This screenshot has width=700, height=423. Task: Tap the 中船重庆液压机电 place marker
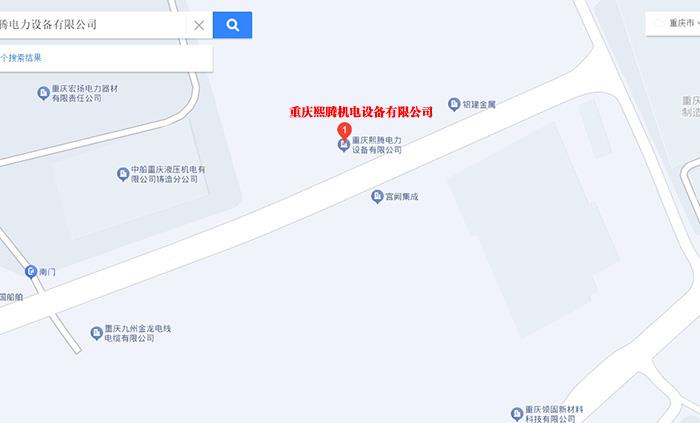pyautogui.click(x=123, y=174)
